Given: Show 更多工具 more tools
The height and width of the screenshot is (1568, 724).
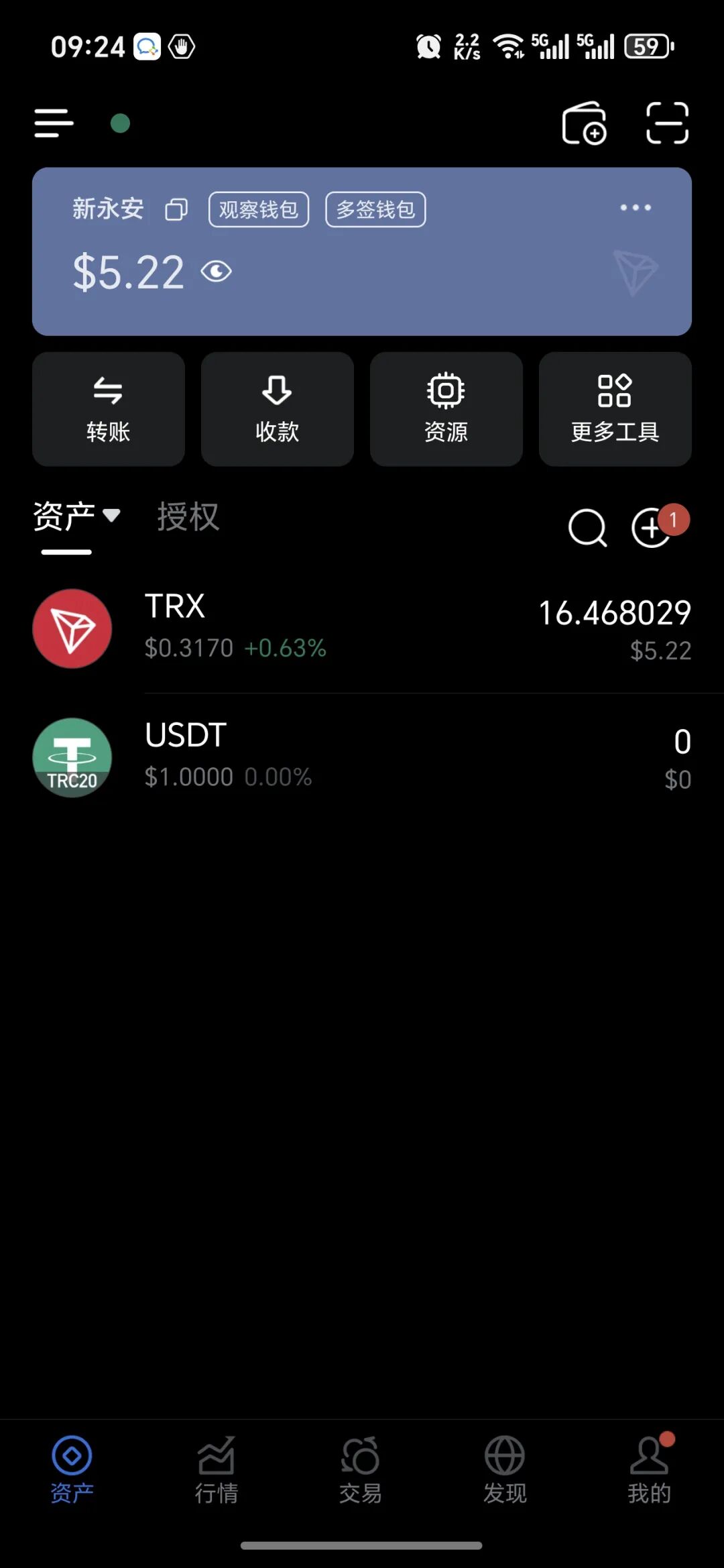Looking at the screenshot, I should [615, 409].
